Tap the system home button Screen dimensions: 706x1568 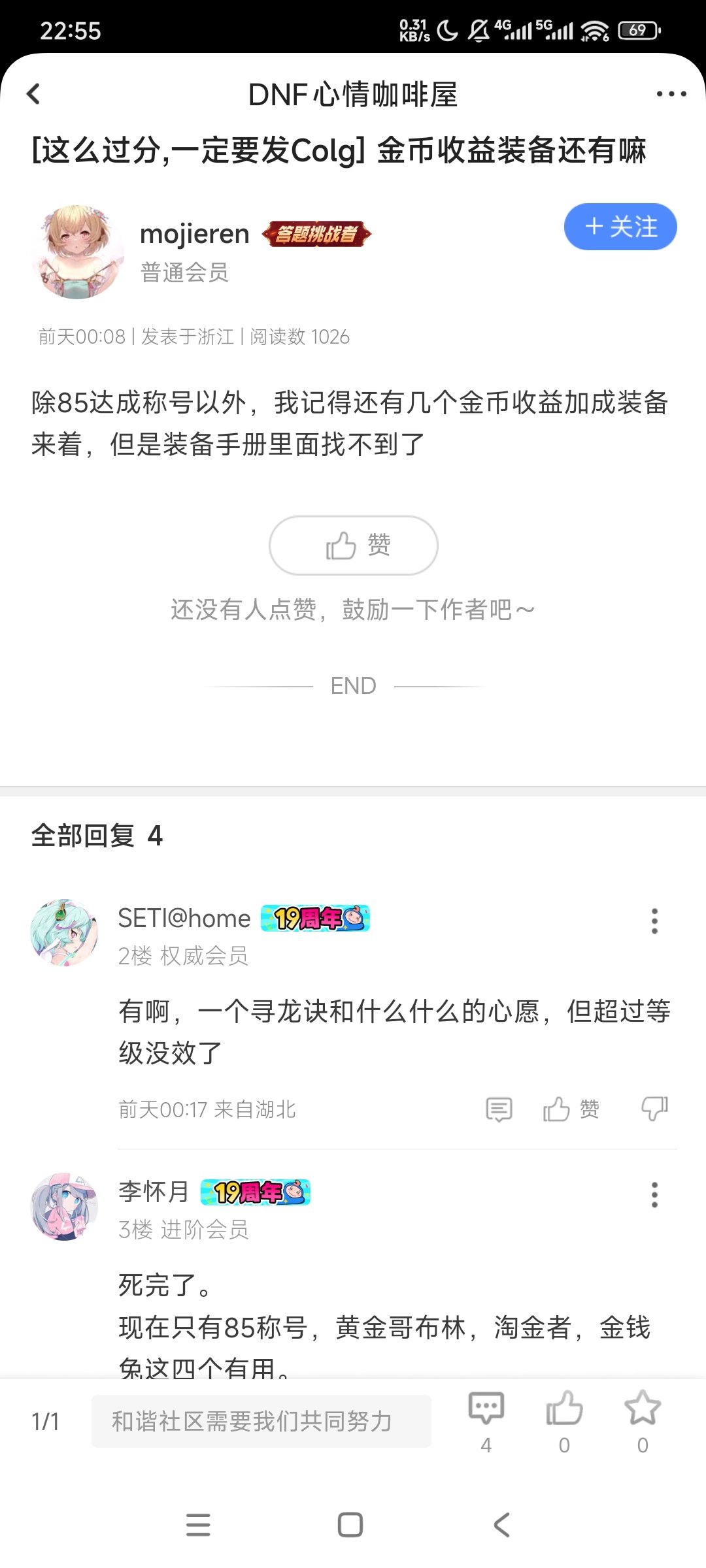pyautogui.click(x=350, y=1525)
